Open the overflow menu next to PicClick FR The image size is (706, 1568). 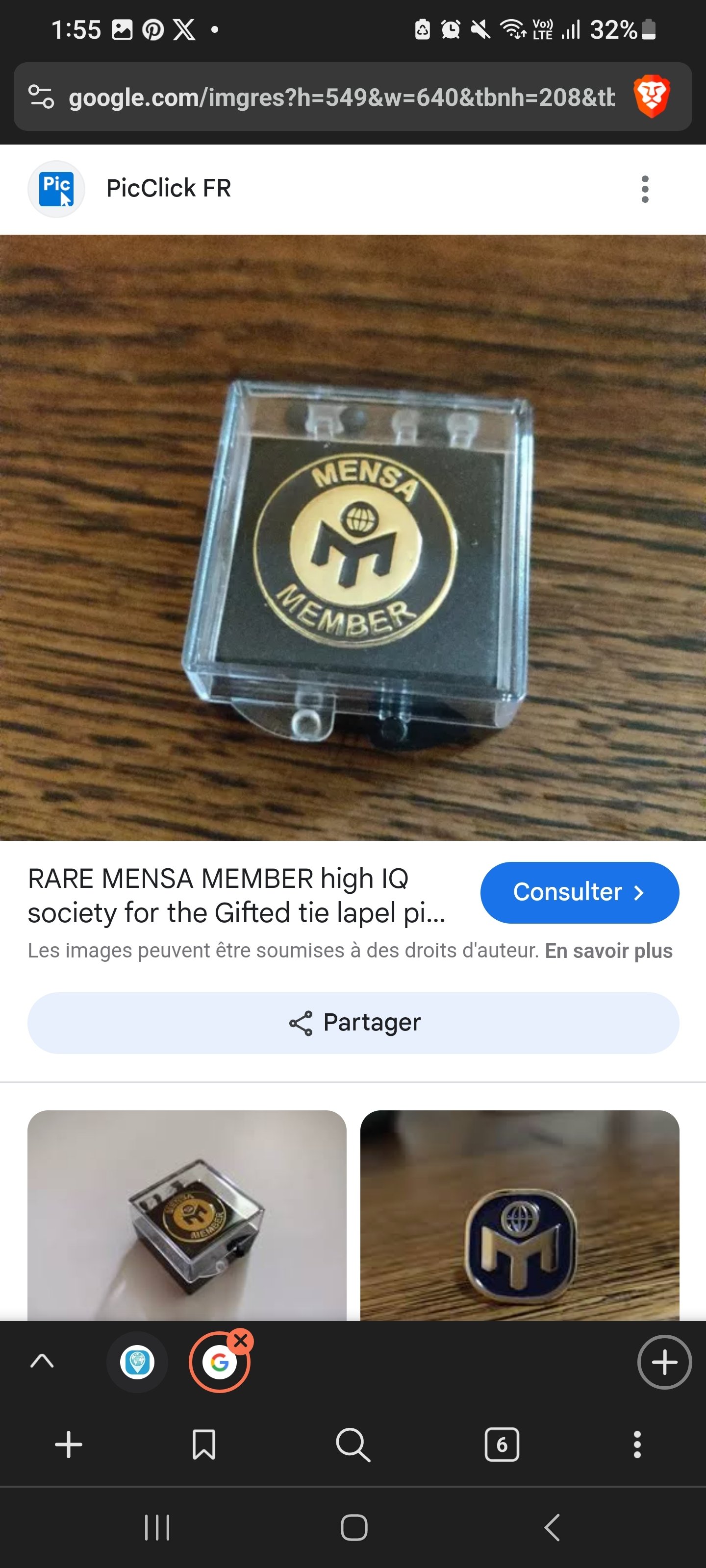point(645,189)
